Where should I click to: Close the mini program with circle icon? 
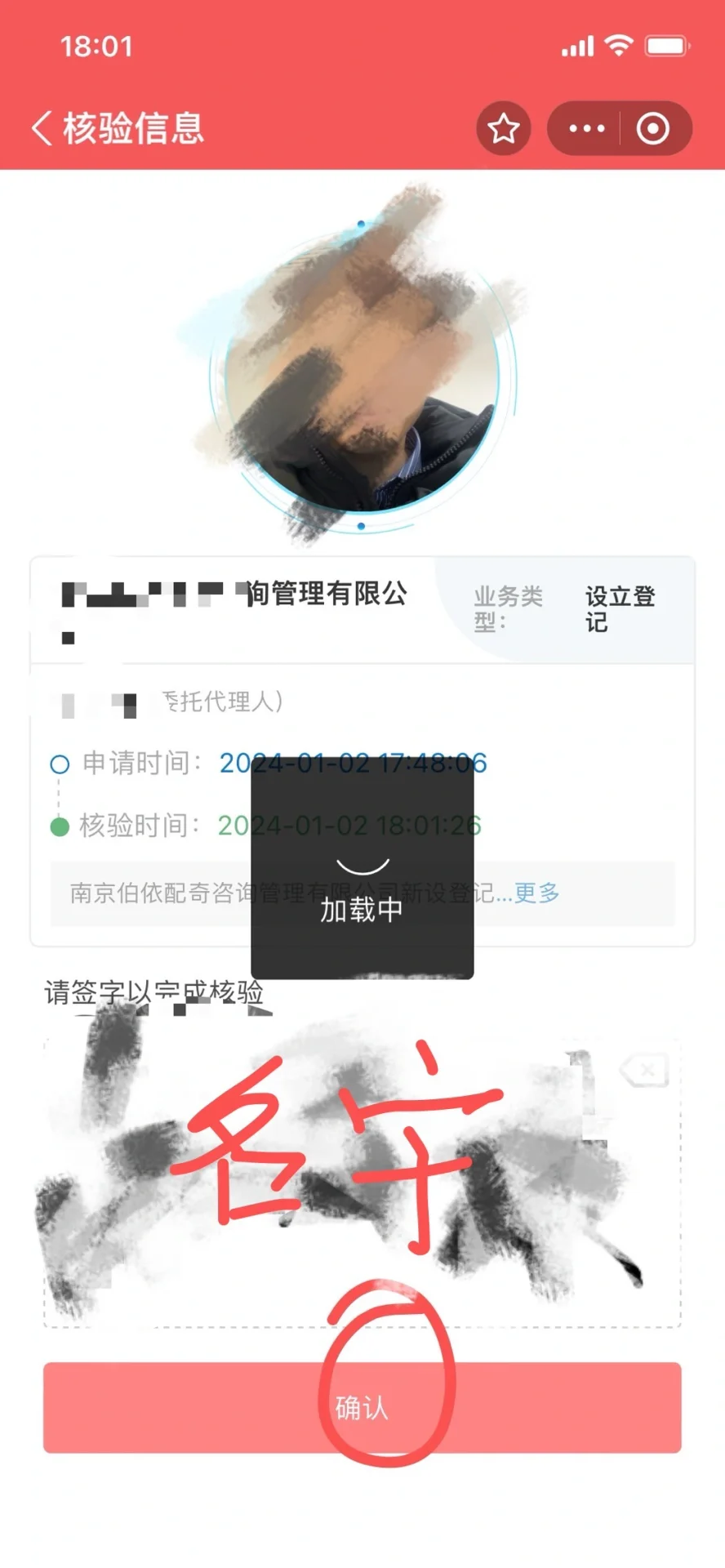652,128
